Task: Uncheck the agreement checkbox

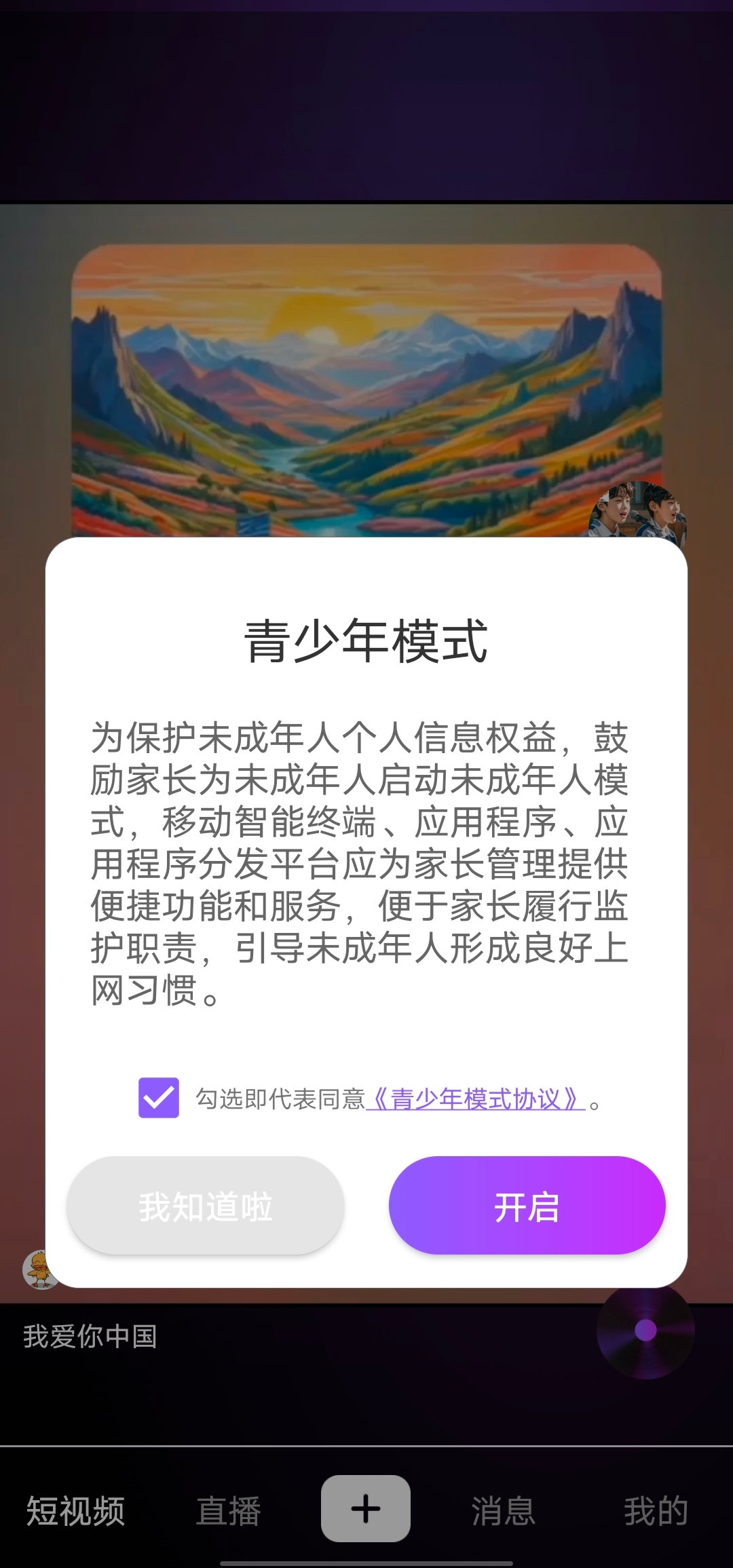Action: coord(159,1098)
